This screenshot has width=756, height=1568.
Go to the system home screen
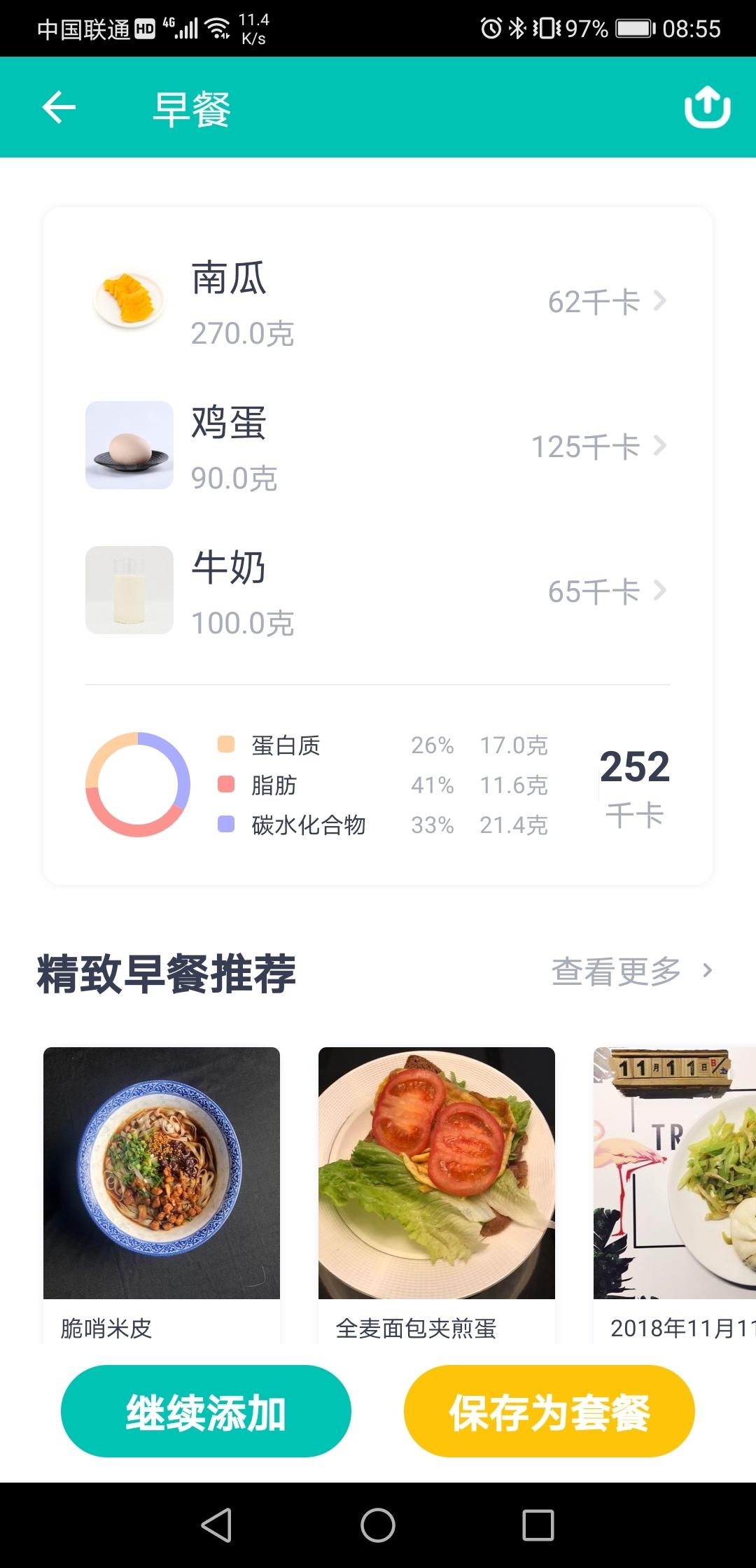tap(378, 1525)
